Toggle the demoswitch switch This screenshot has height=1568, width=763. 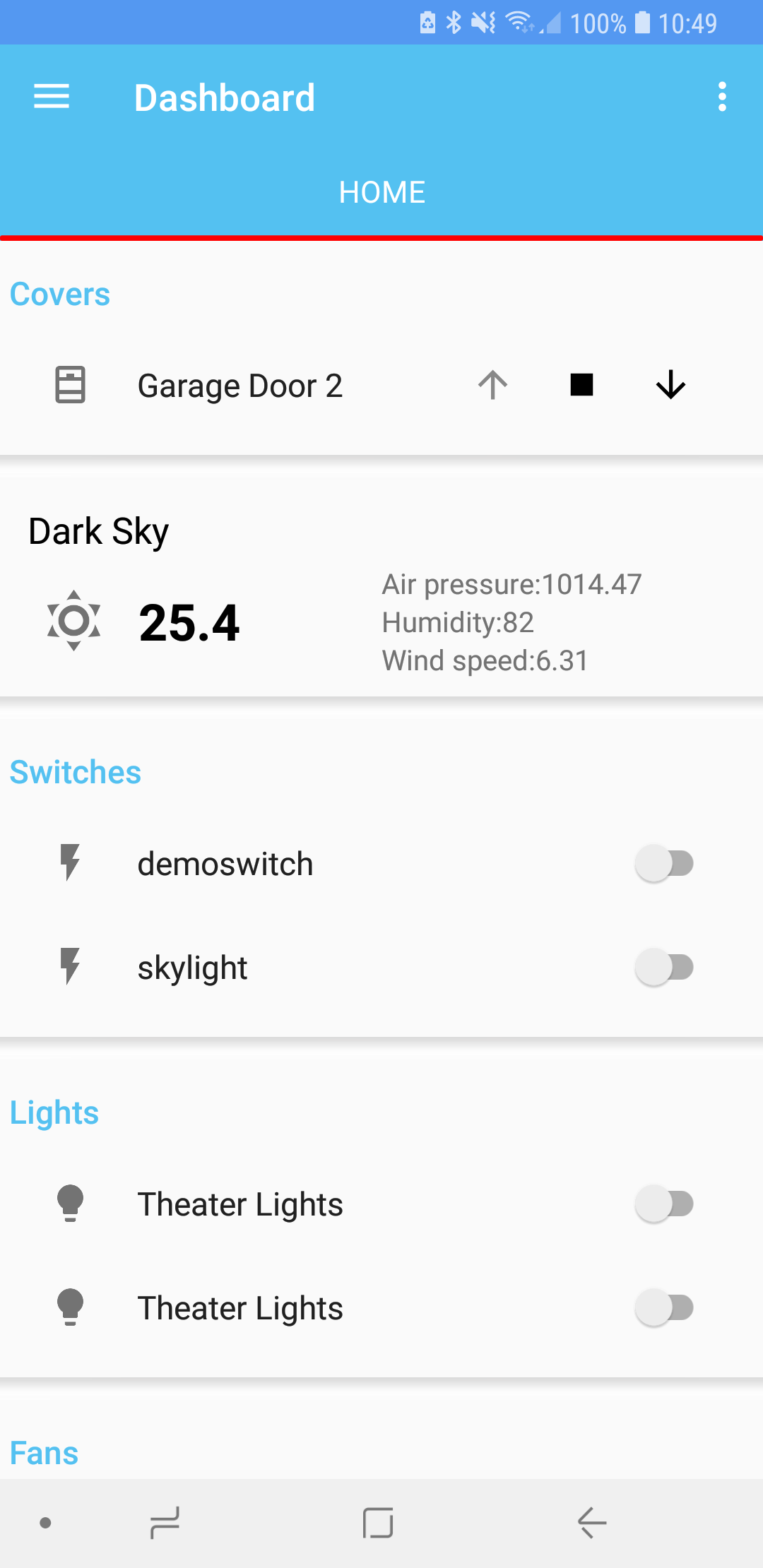(x=664, y=863)
